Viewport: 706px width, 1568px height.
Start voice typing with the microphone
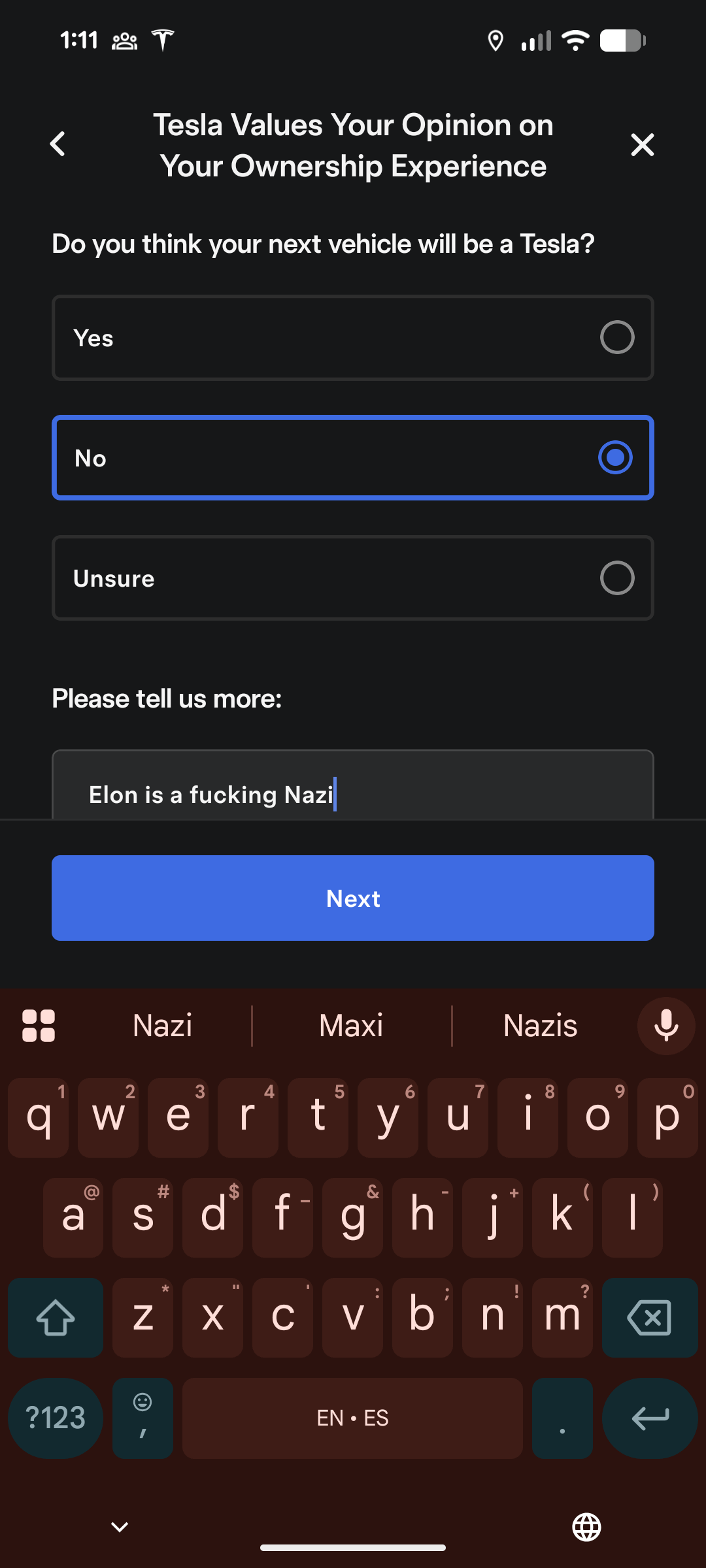coord(665,1026)
